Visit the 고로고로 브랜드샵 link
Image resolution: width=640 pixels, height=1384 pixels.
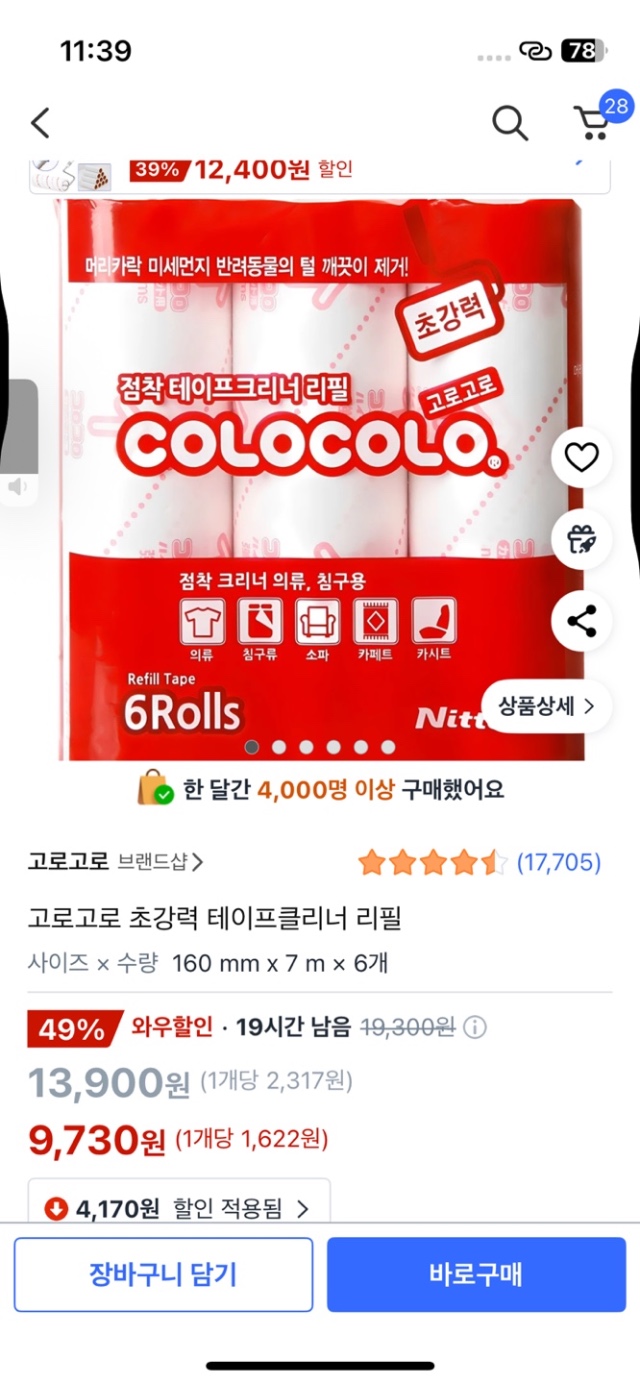(116, 862)
